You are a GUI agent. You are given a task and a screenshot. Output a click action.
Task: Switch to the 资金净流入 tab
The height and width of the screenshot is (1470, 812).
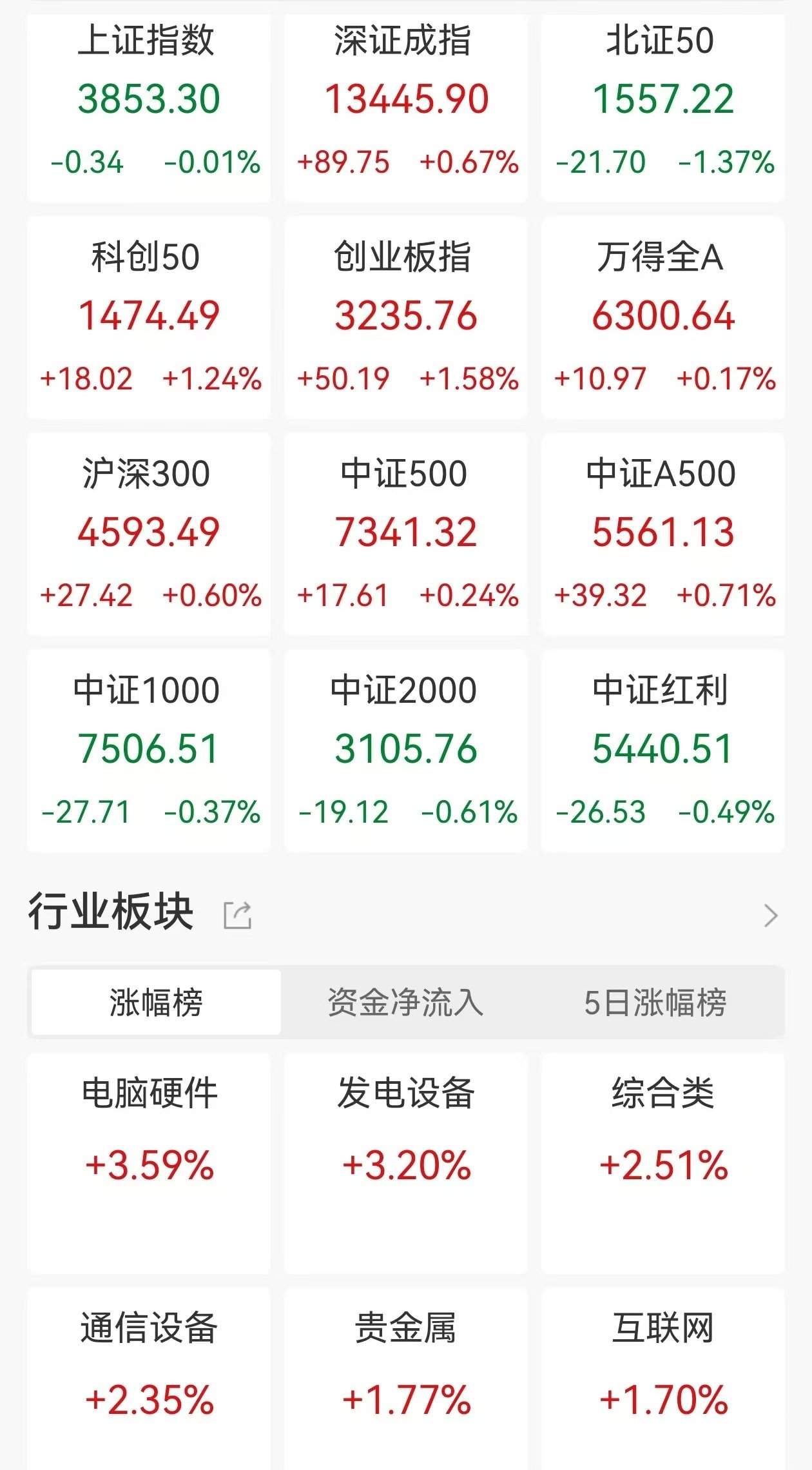coord(405,1003)
